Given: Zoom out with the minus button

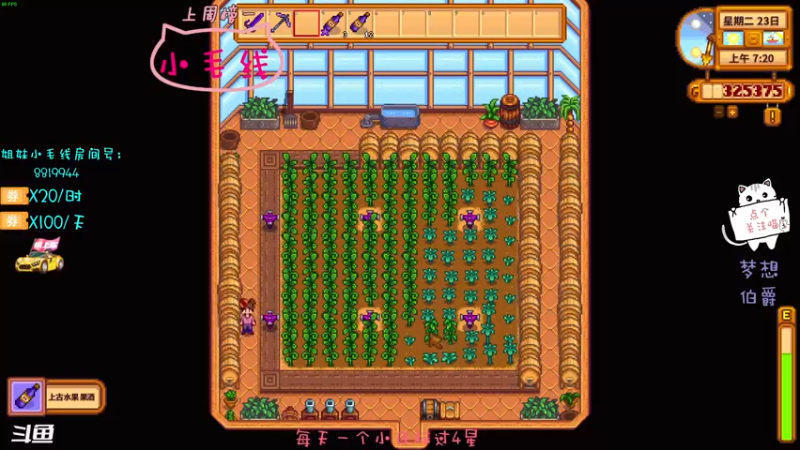Looking at the screenshot, I should [718, 112].
